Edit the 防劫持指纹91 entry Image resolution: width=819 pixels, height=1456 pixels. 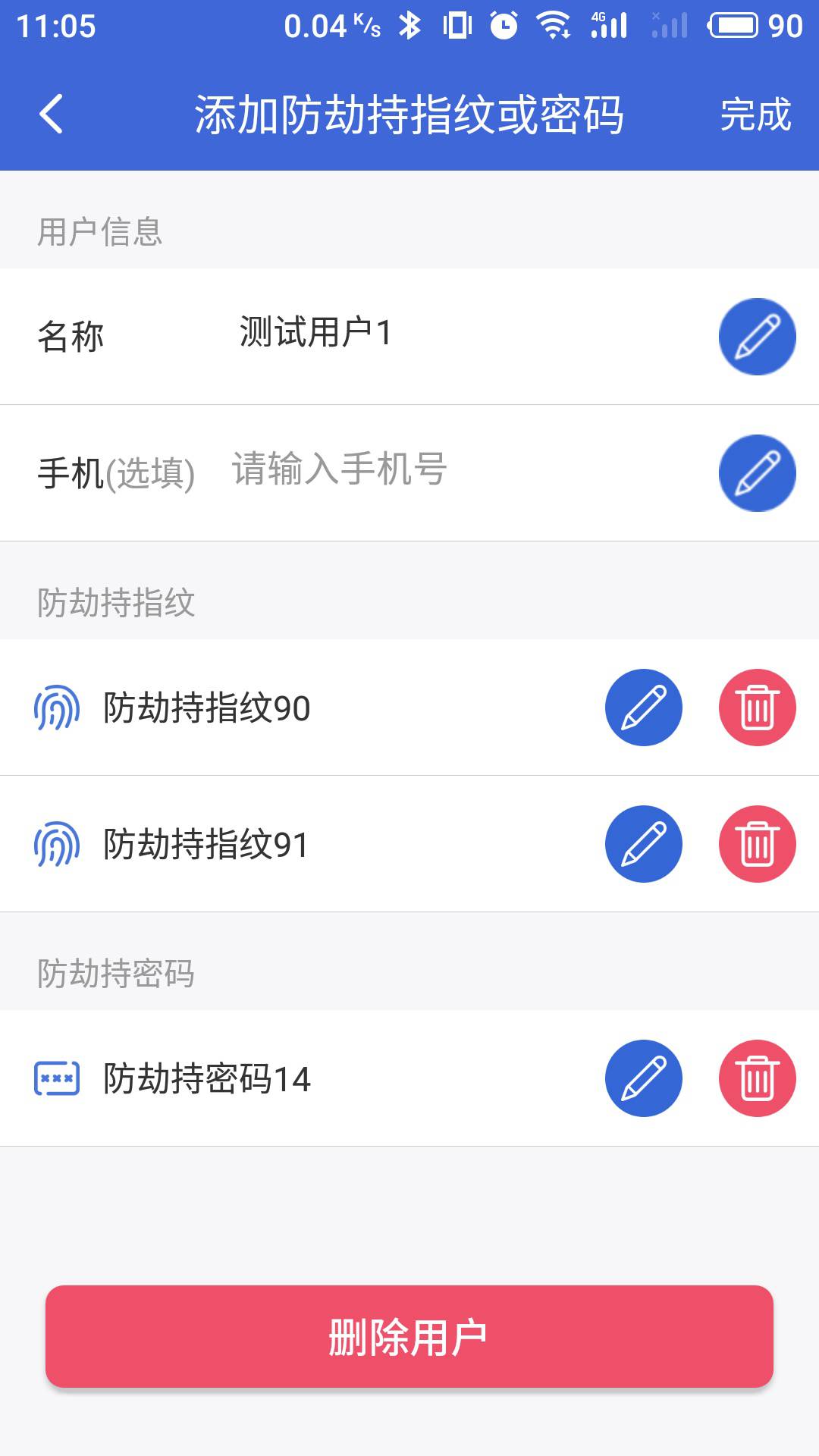click(x=643, y=844)
